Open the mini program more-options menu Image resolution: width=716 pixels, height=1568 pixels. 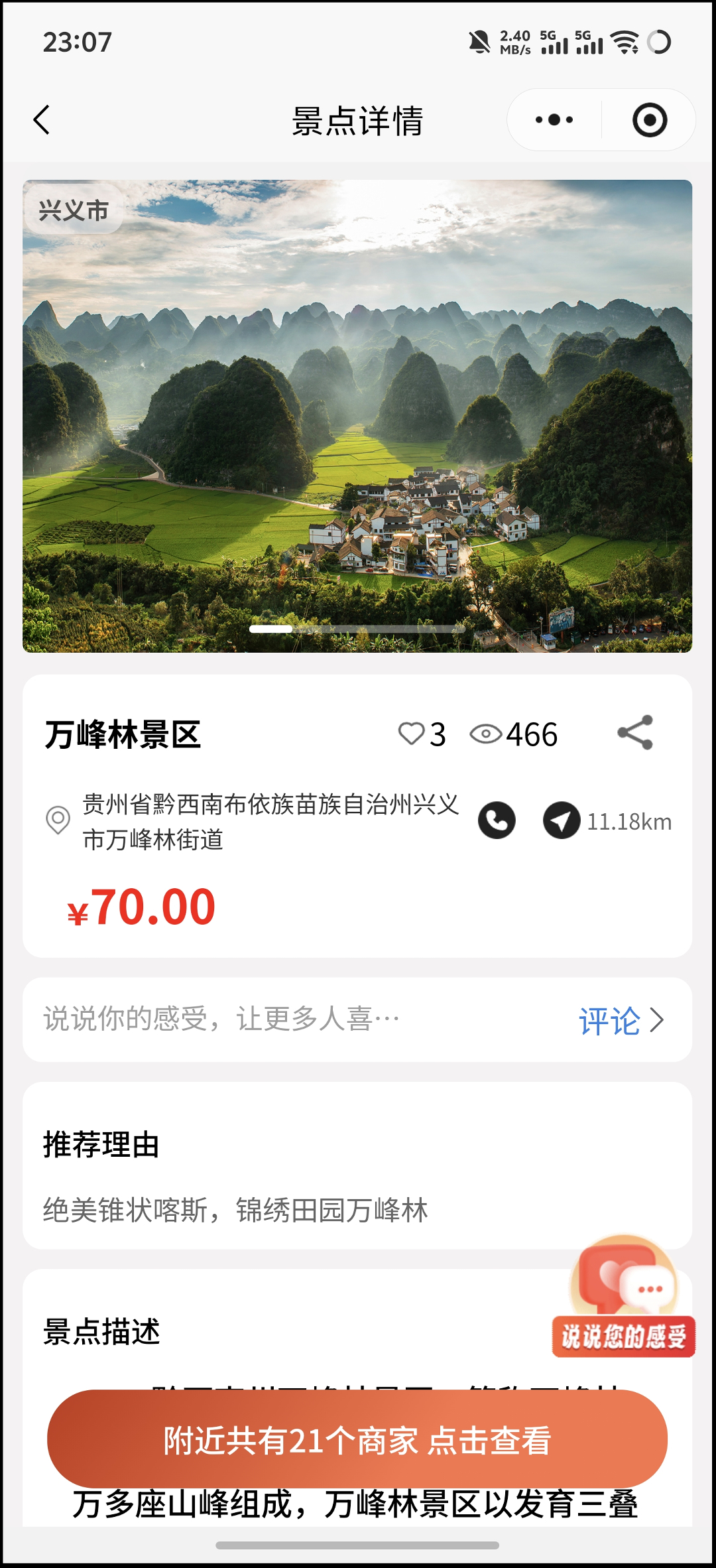pos(554,120)
